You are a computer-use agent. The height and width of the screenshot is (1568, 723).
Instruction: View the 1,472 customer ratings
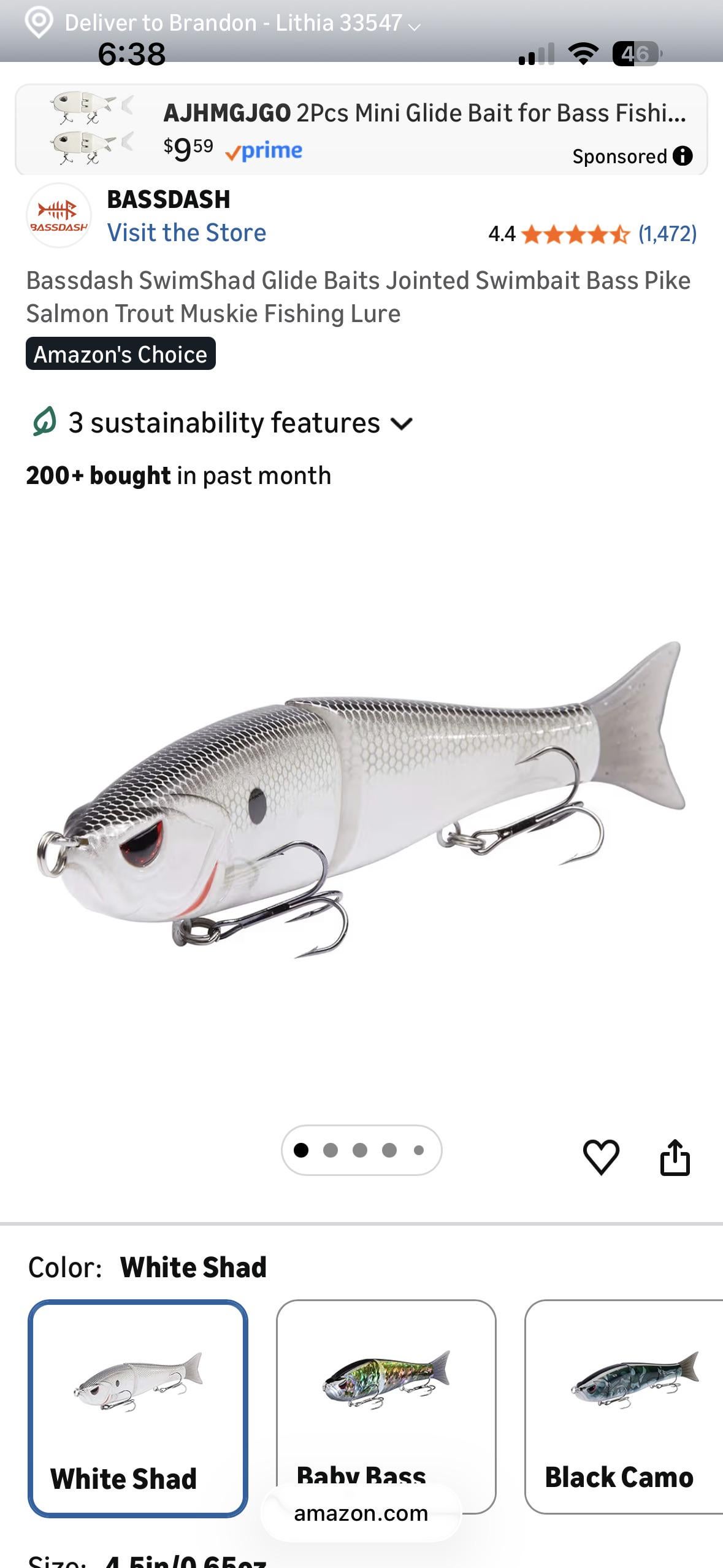667,234
